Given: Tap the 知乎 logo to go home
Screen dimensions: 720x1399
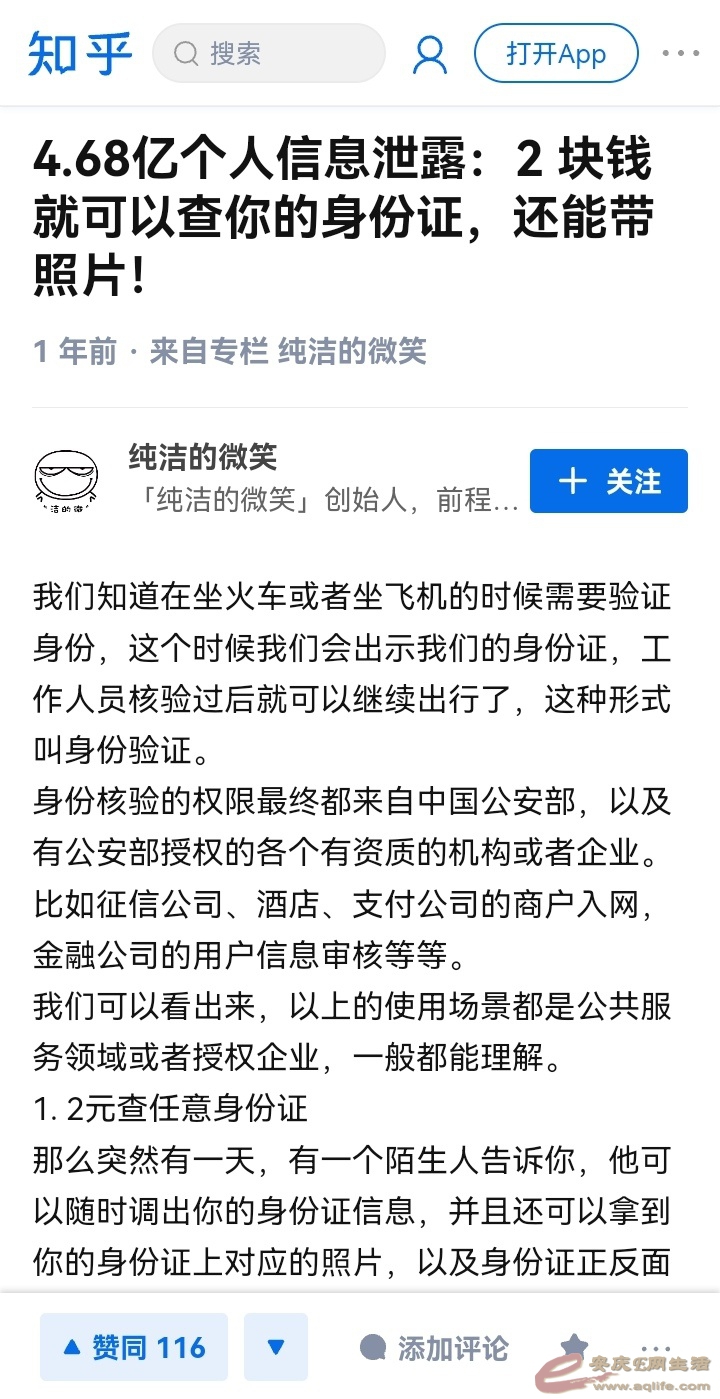Looking at the screenshot, I should point(79,53).
